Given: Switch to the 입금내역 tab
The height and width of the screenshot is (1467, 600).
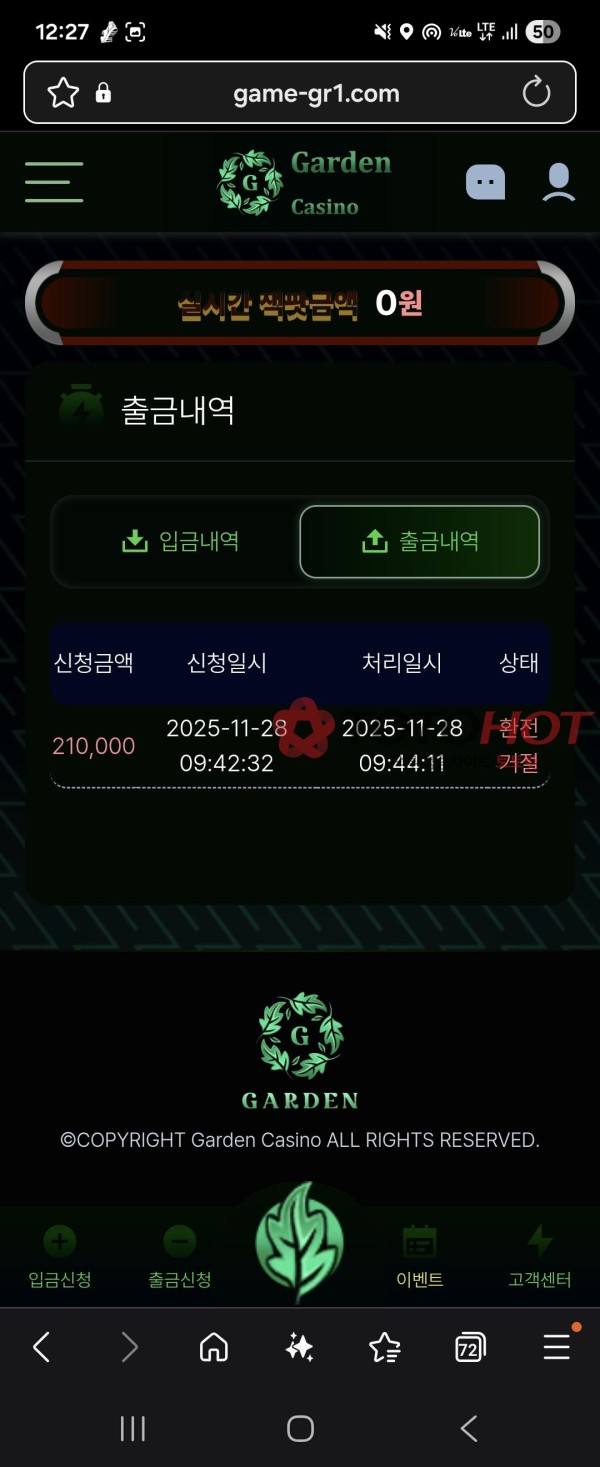Looking at the screenshot, I should (x=180, y=541).
